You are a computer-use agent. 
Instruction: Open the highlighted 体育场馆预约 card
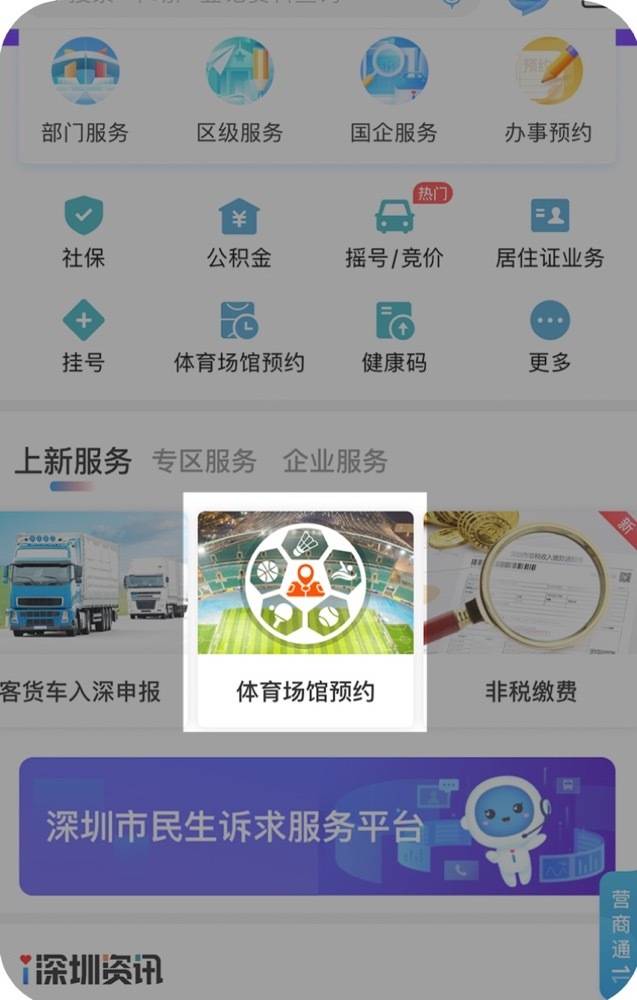pyautogui.click(x=305, y=610)
